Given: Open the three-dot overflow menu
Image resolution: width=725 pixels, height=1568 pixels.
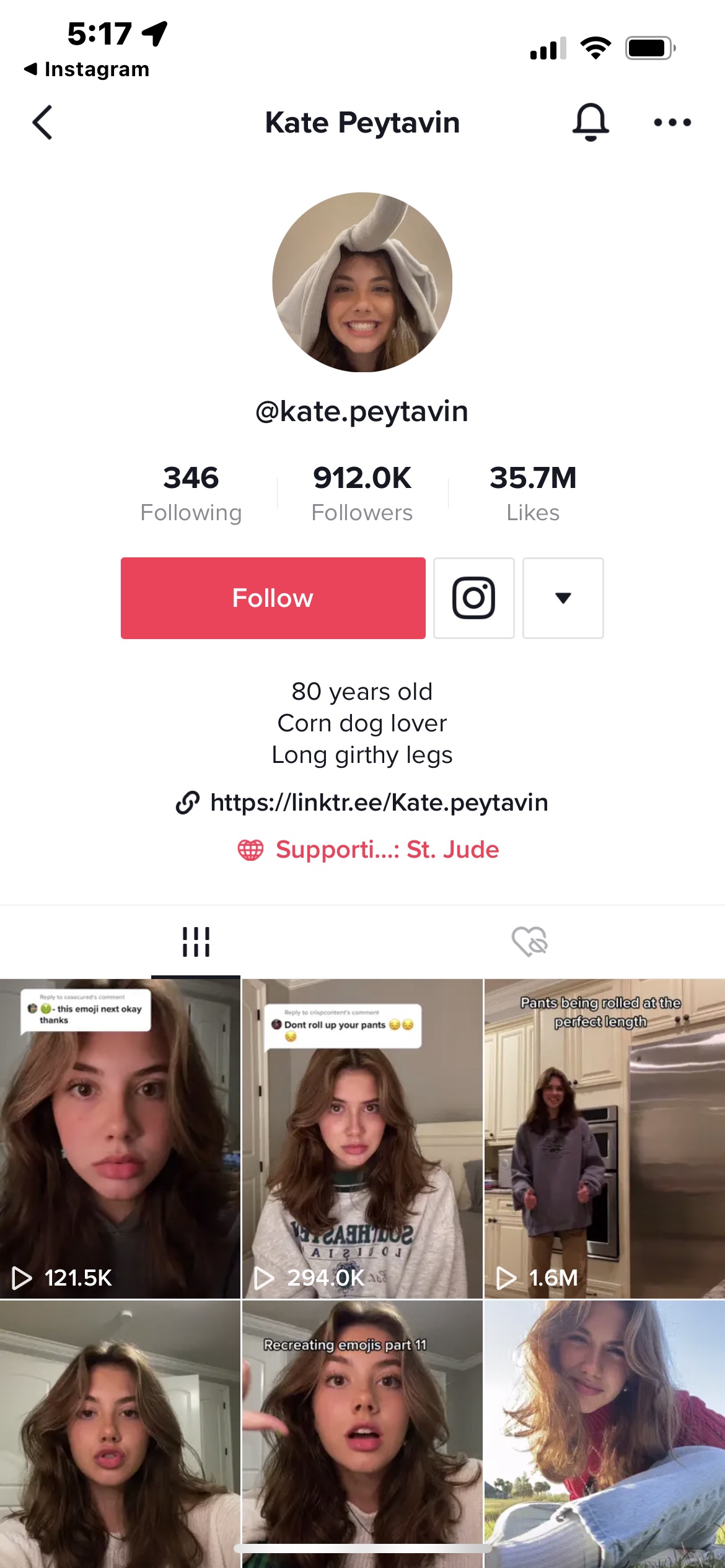Looking at the screenshot, I should tap(672, 123).
